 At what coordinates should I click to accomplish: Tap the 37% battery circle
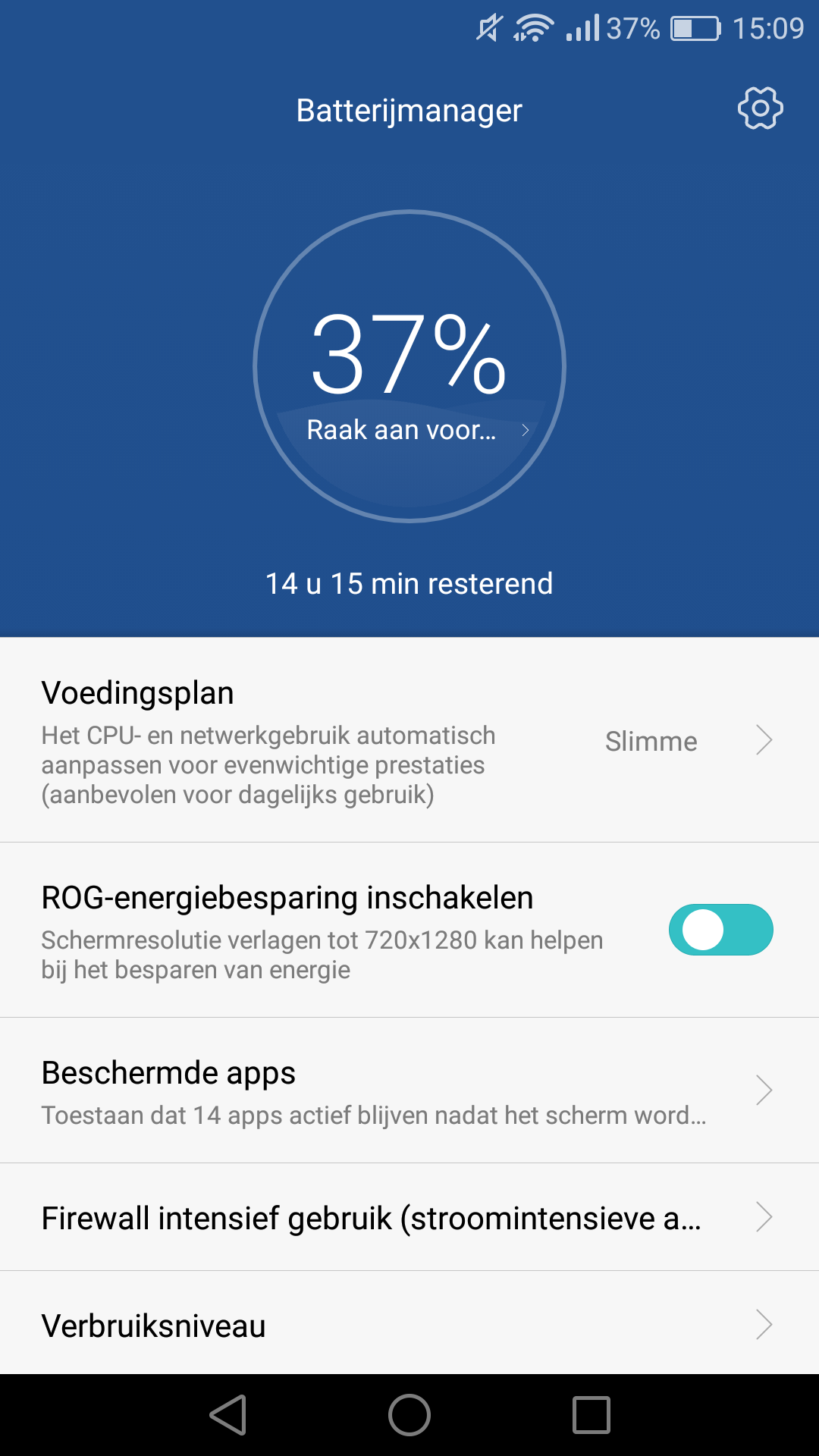(x=409, y=366)
